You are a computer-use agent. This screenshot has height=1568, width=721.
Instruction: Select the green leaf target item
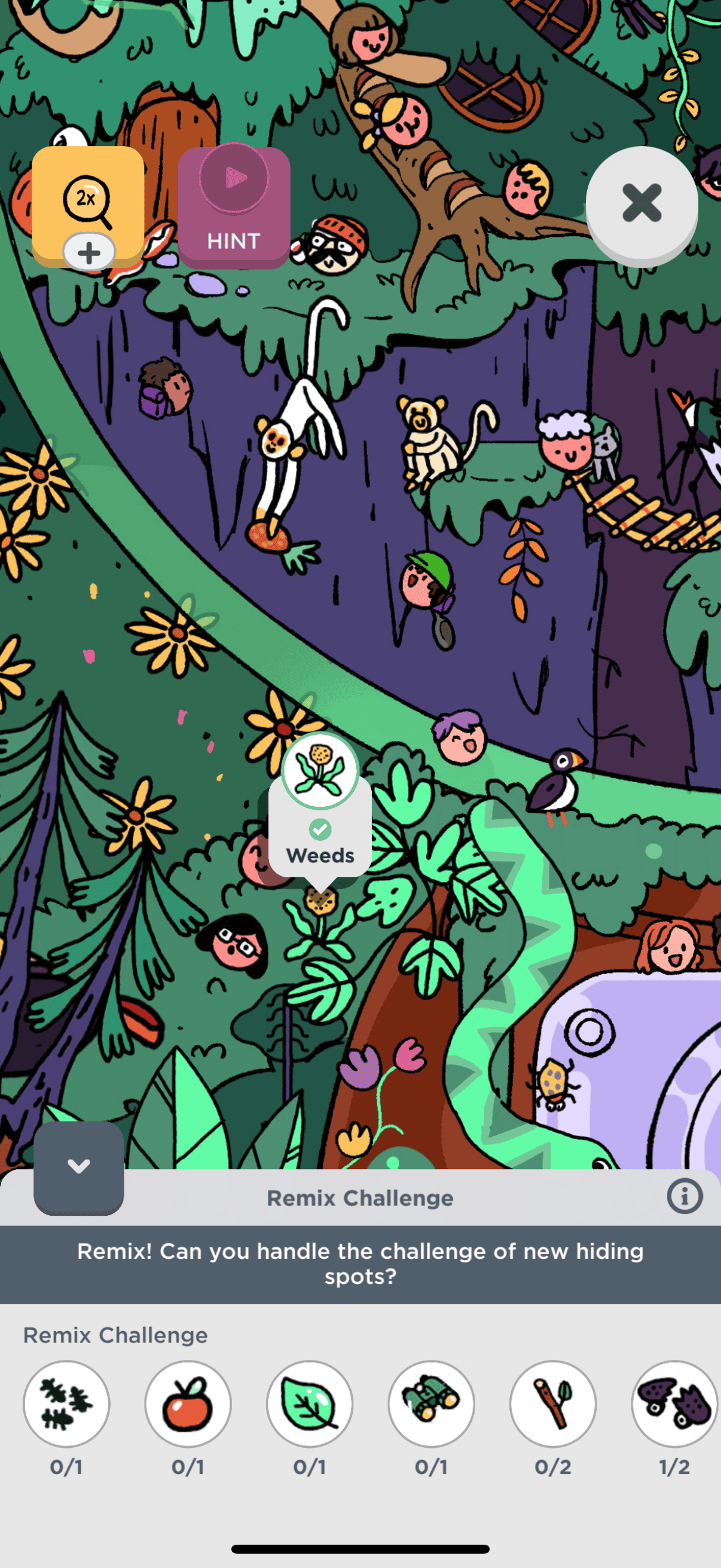point(310,1403)
